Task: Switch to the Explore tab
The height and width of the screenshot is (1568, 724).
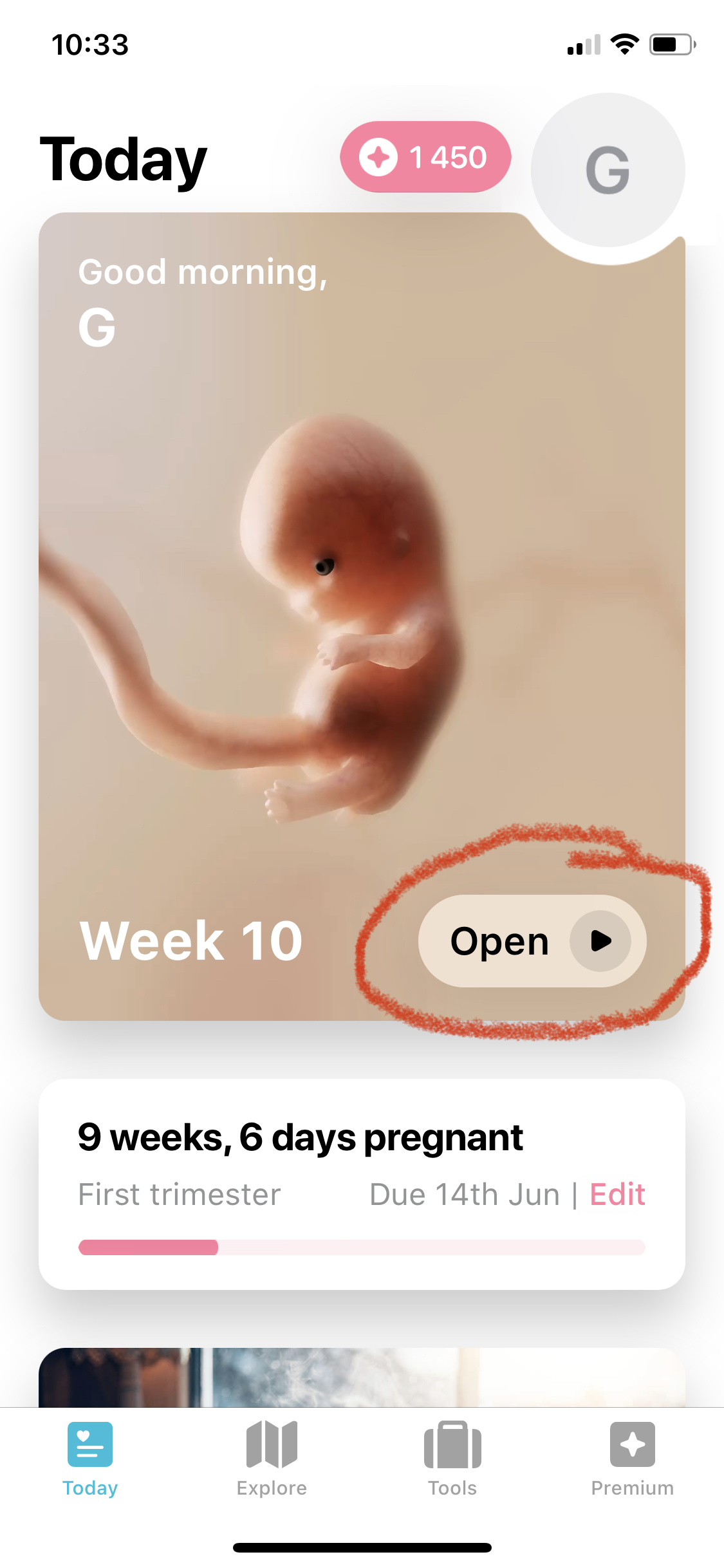Action: [x=272, y=1459]
